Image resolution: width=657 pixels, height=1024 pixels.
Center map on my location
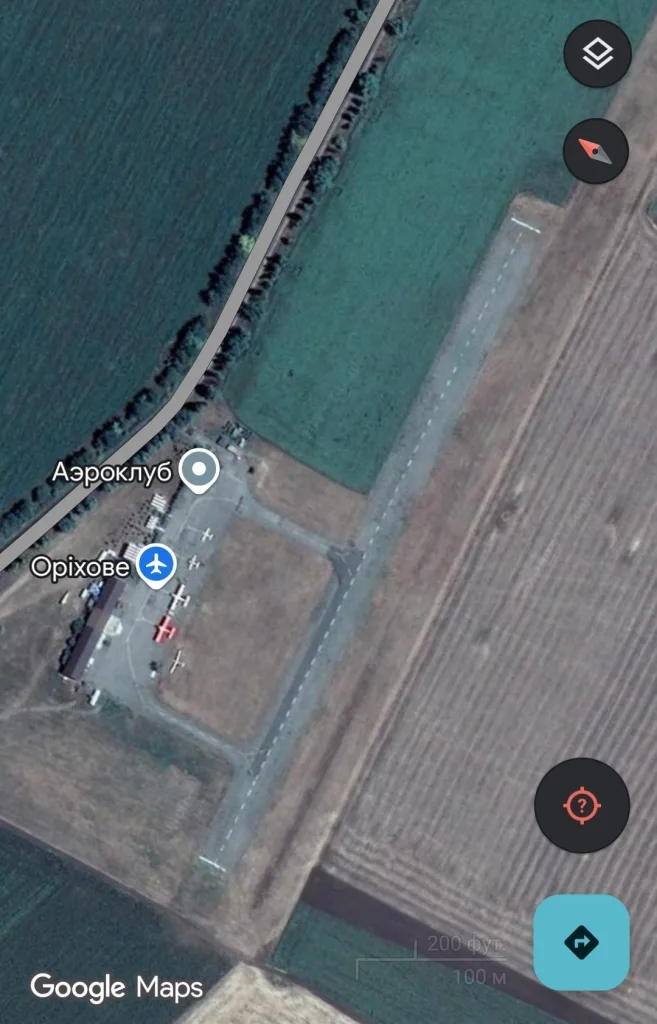582,805
